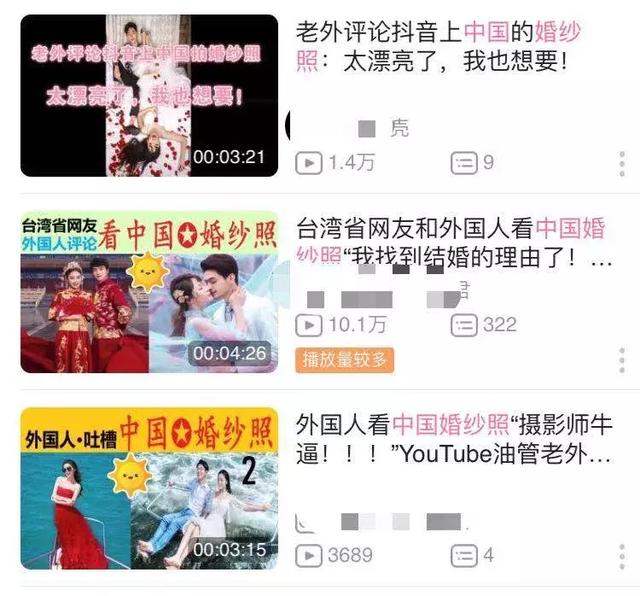Open the title “台湾省网友和外国人看中国婚纱照”
This screenshot has width=640, height=596.
tap(452, 241)
